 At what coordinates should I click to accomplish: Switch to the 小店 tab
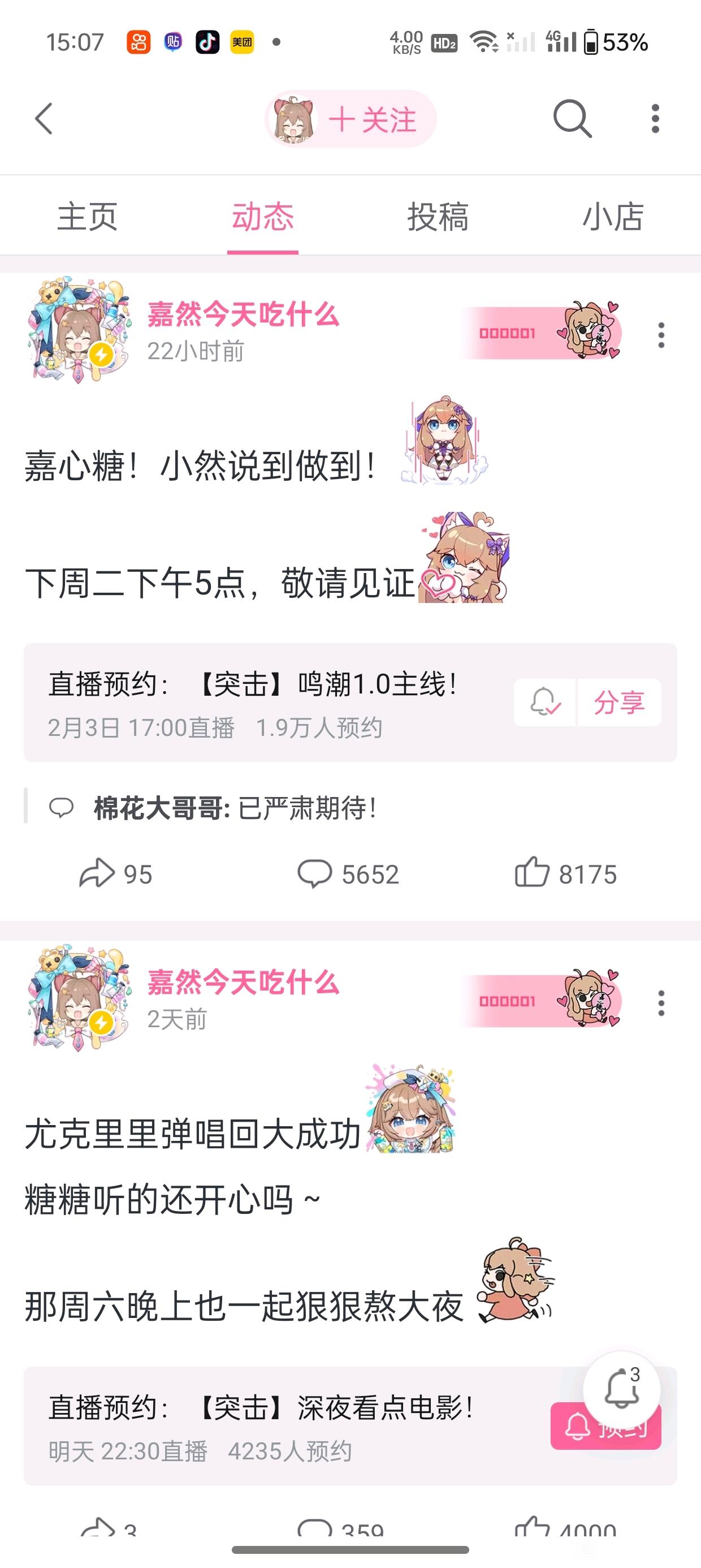click(x=612, y=217)
